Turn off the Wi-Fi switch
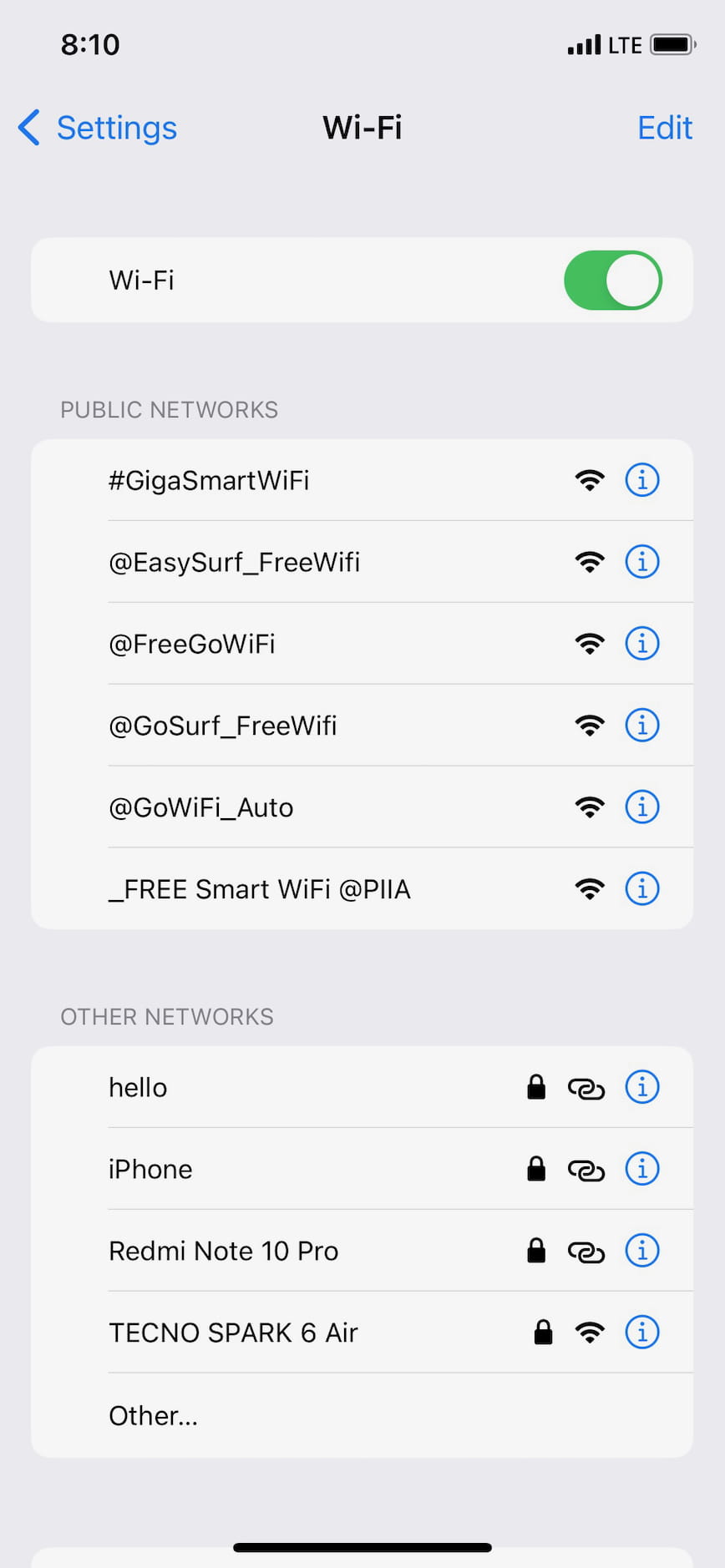This screenshot has width=725, height=1568. (612, 281)
